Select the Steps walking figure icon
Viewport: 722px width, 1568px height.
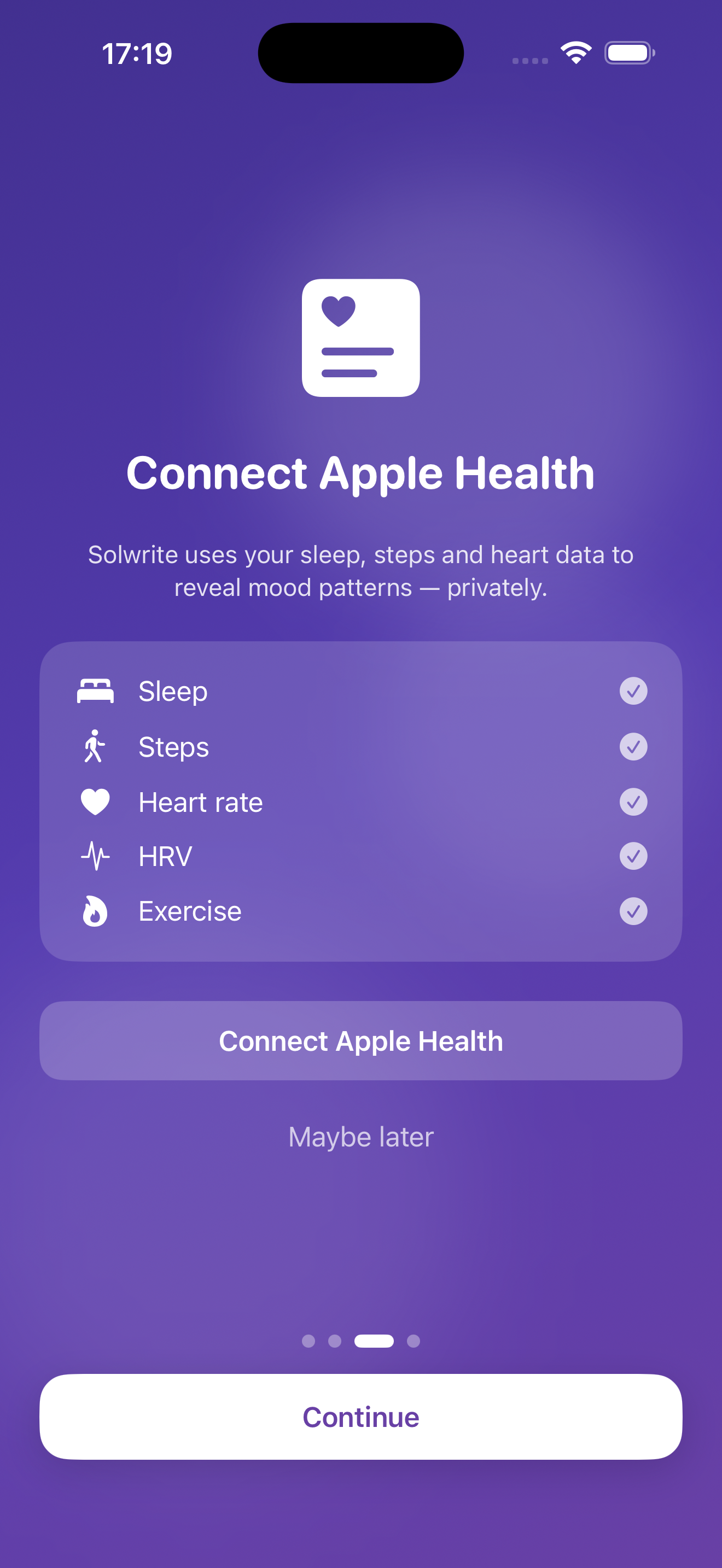[x=96, y=746]
